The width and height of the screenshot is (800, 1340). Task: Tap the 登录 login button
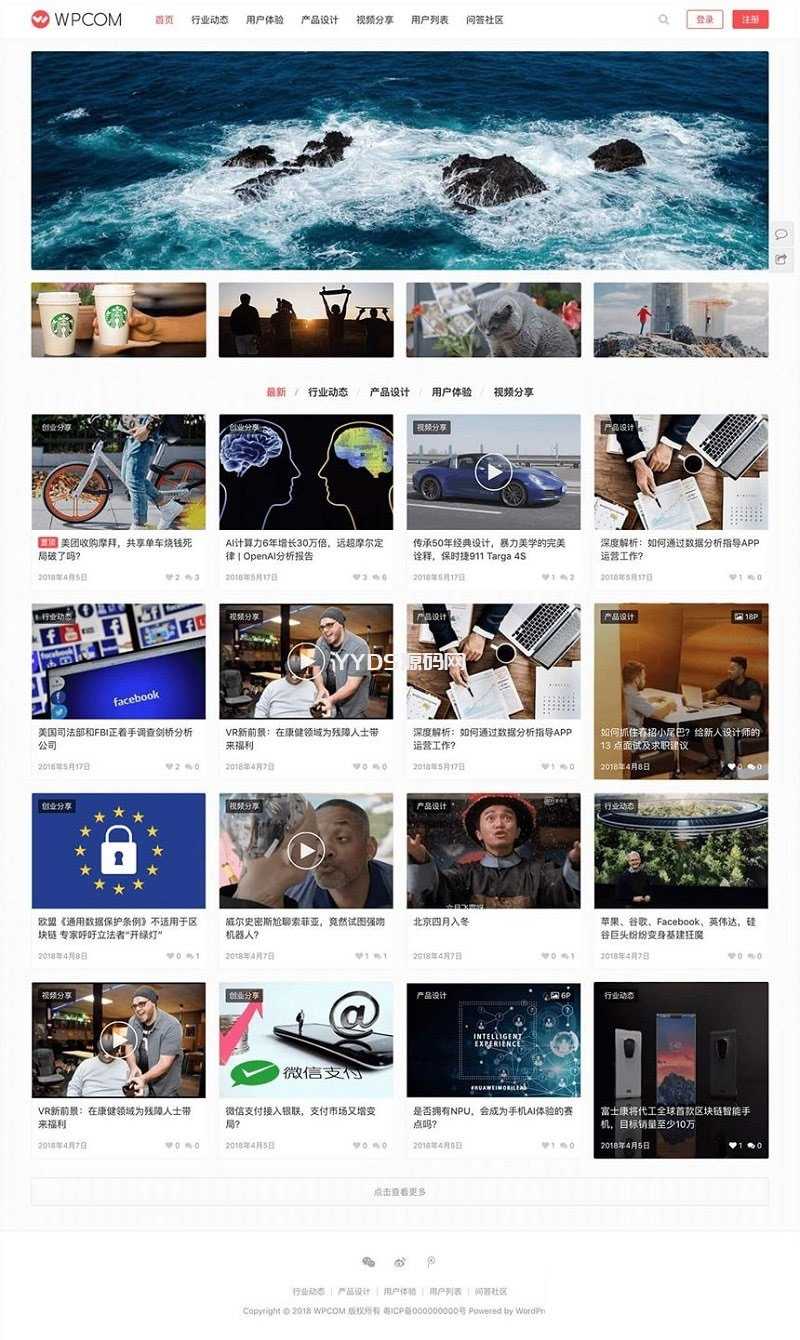pyautogui.click(x=704, y=19)
